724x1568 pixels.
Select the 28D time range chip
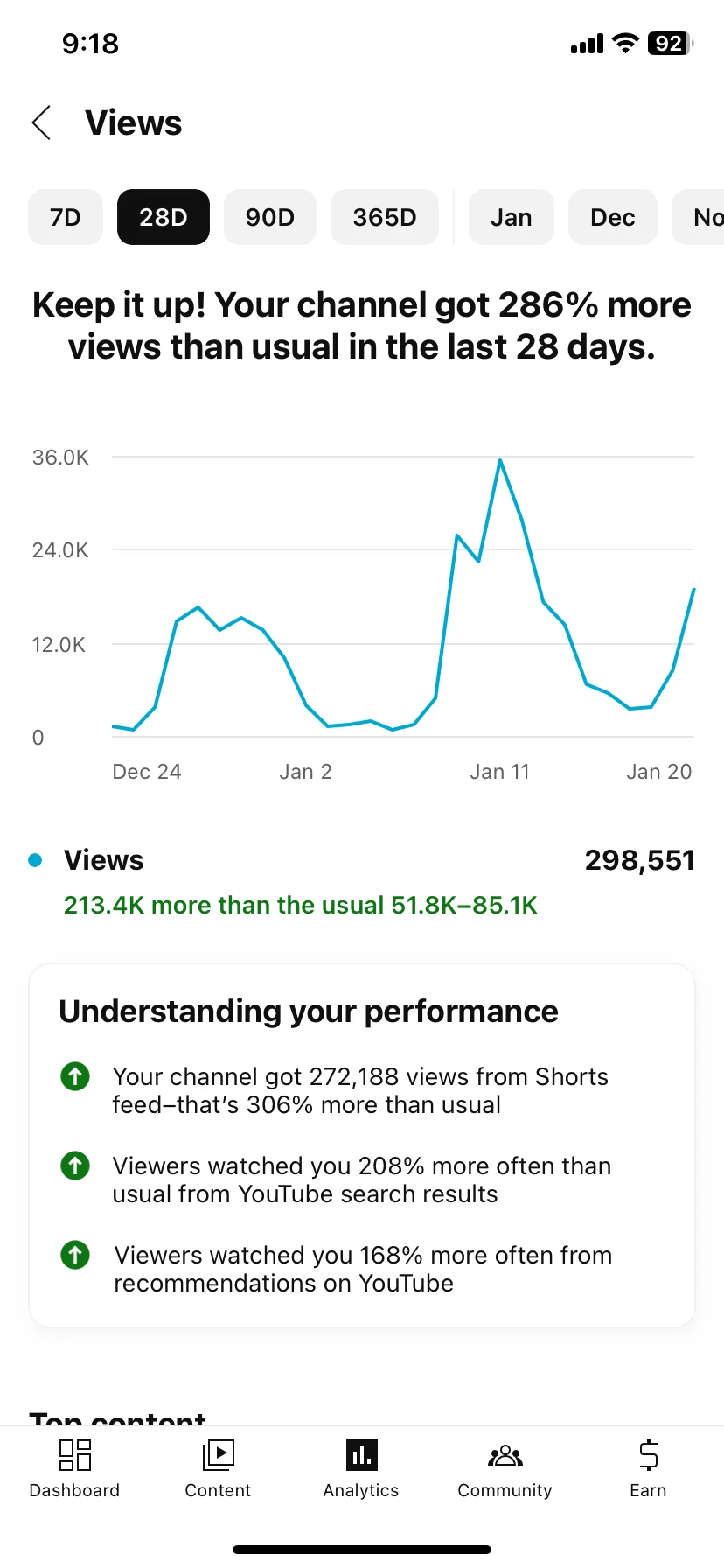point(164,217)
